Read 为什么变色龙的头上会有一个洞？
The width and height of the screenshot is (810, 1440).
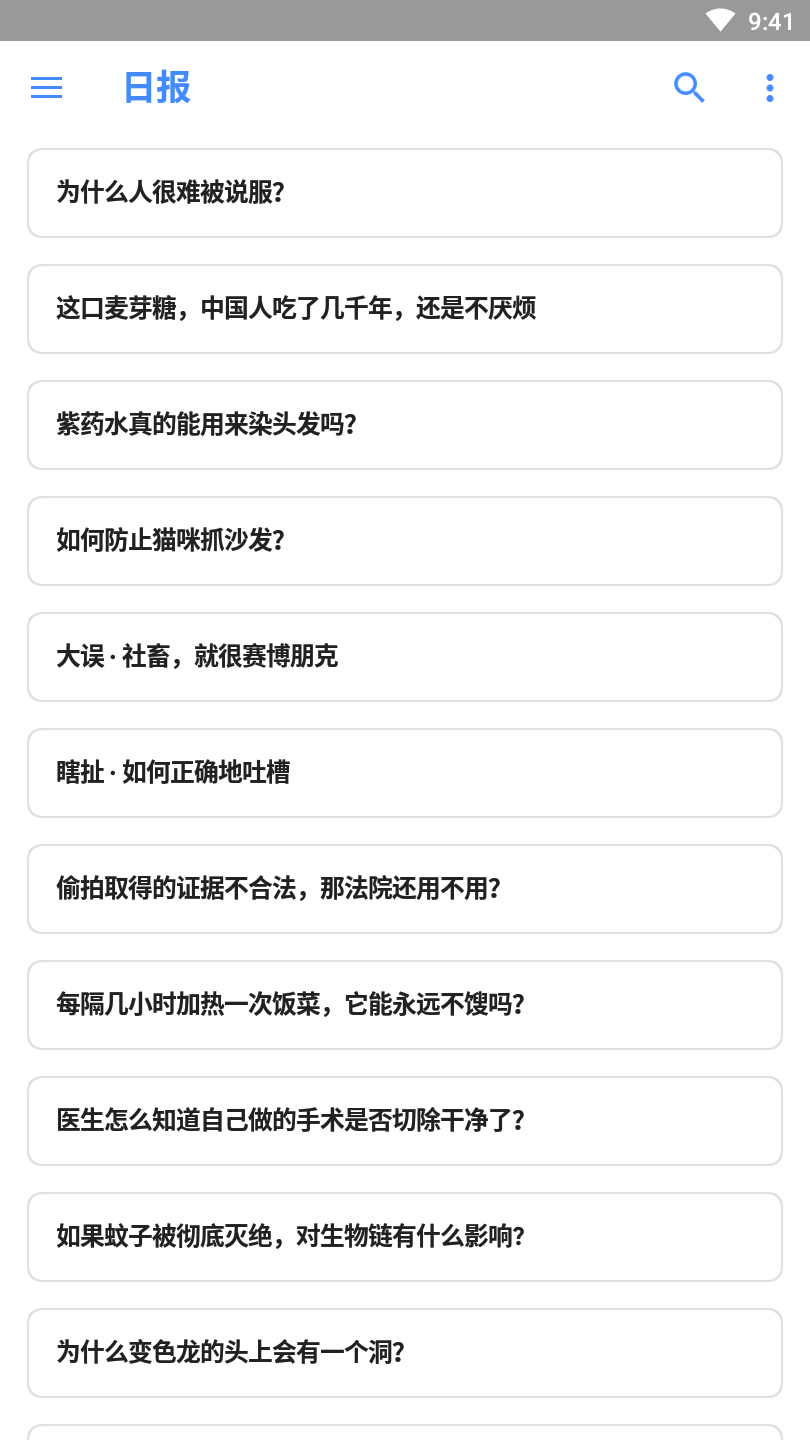(x=404, y=1353)
